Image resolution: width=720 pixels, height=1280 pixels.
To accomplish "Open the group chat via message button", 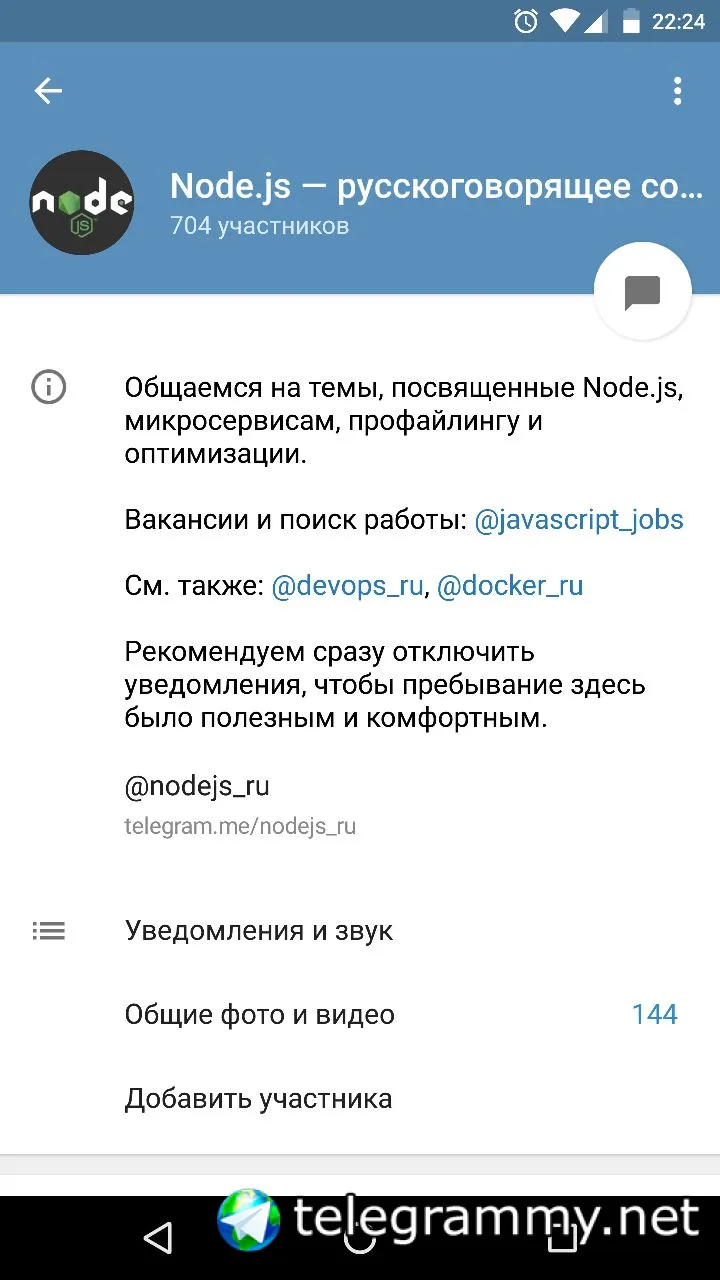I will (642, 293).
